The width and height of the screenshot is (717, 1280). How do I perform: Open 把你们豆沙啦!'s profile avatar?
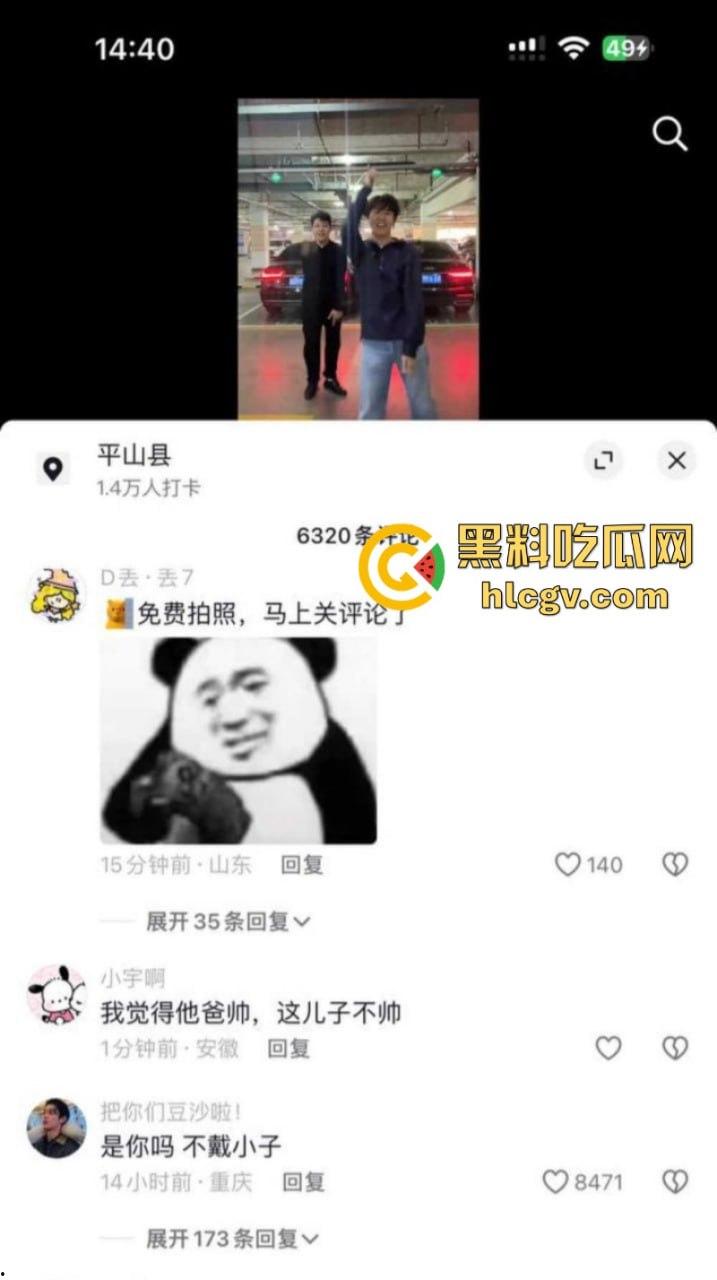click(56, 1128)
